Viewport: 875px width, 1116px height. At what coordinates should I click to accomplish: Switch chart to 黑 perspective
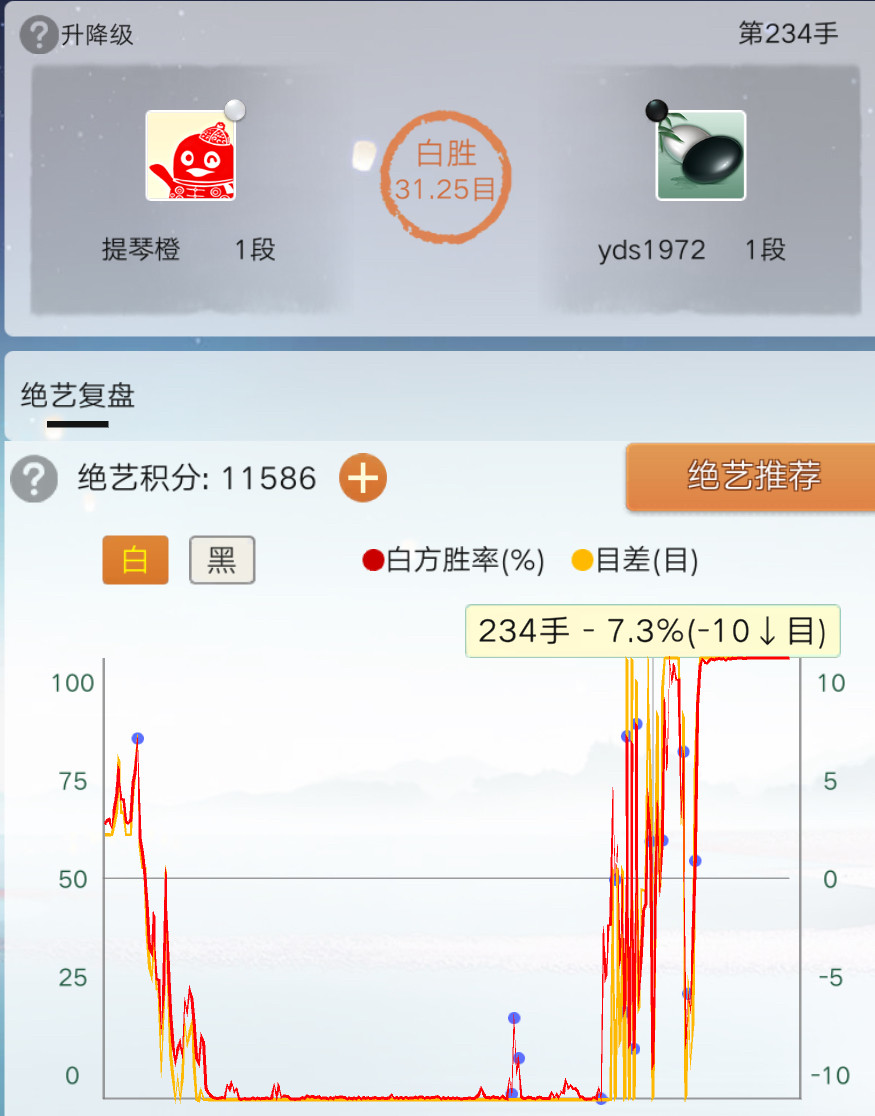pyautogui.click(x=222, y=560)
